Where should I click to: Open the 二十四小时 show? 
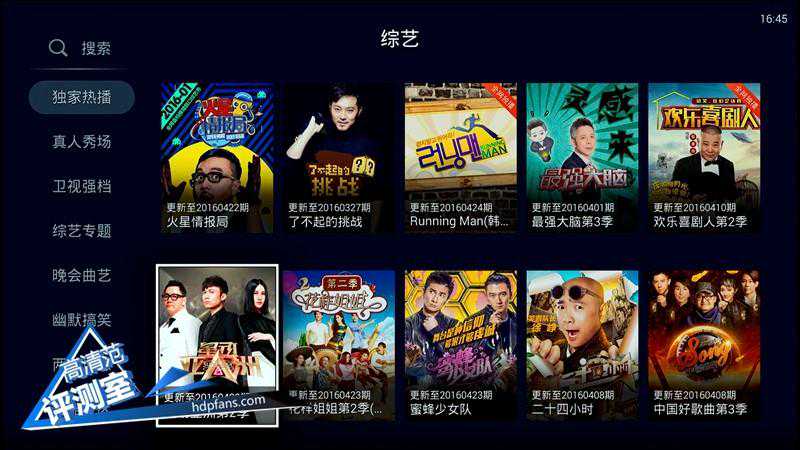[x=582, y=344]
